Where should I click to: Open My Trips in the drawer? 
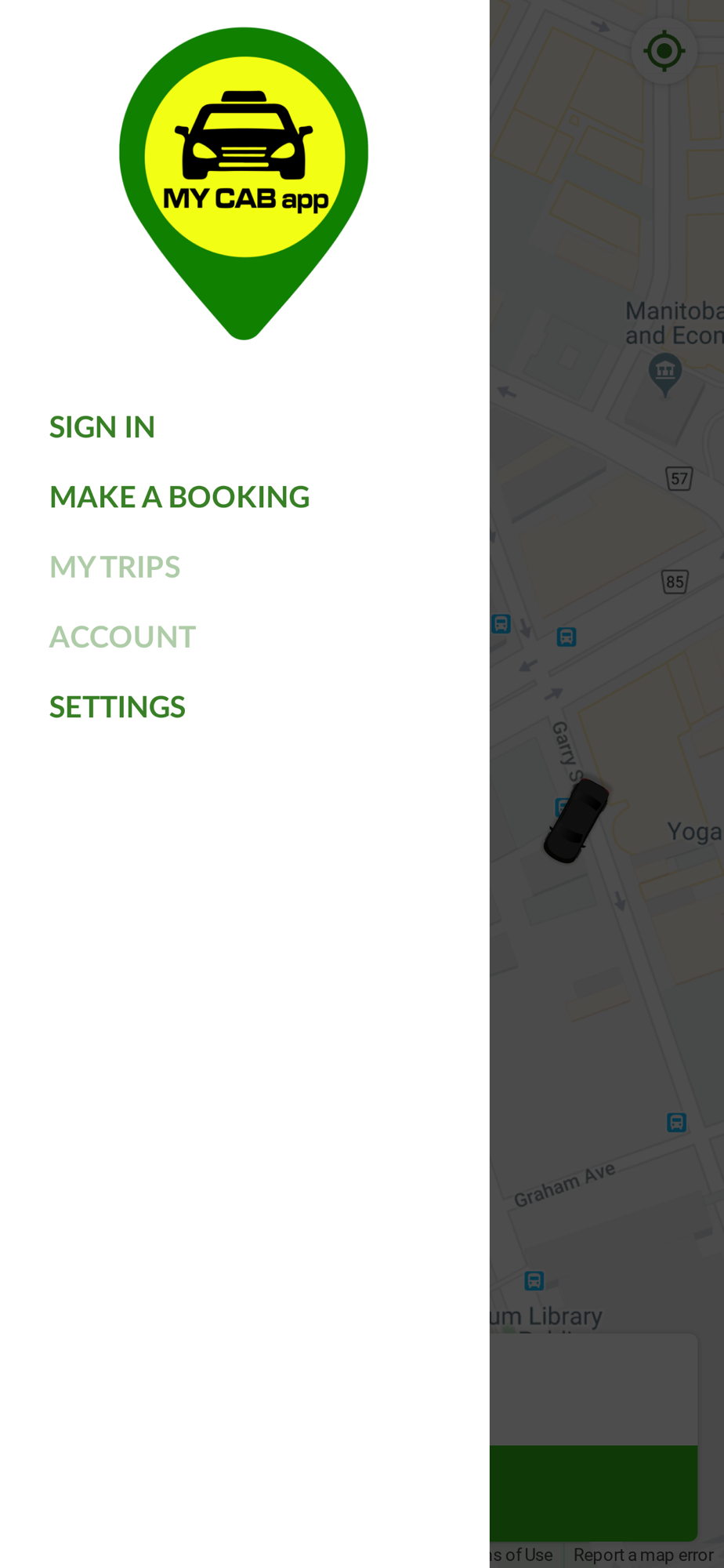[114, 567]
